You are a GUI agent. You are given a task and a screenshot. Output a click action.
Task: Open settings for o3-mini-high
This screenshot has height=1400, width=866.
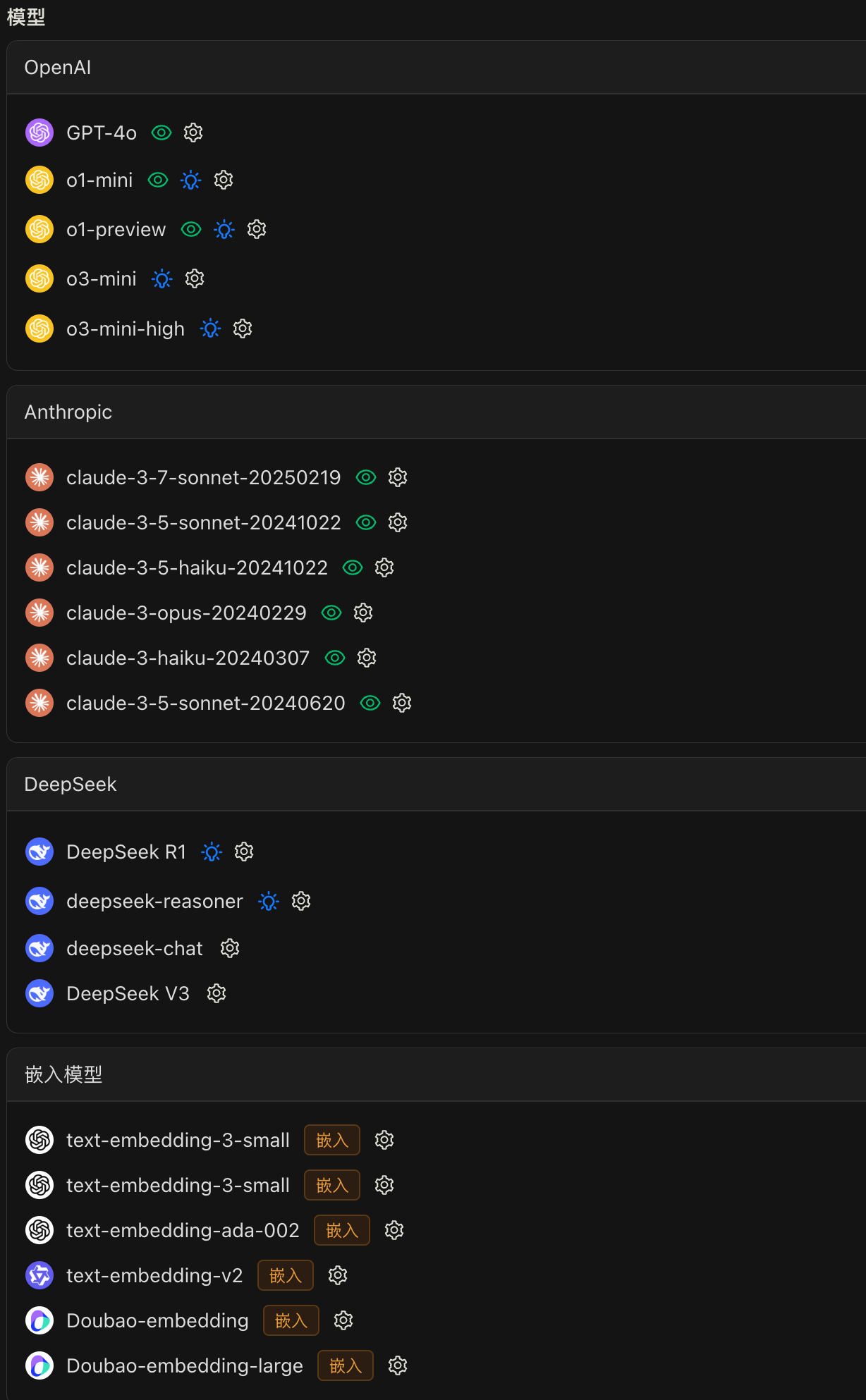point(243,328)
